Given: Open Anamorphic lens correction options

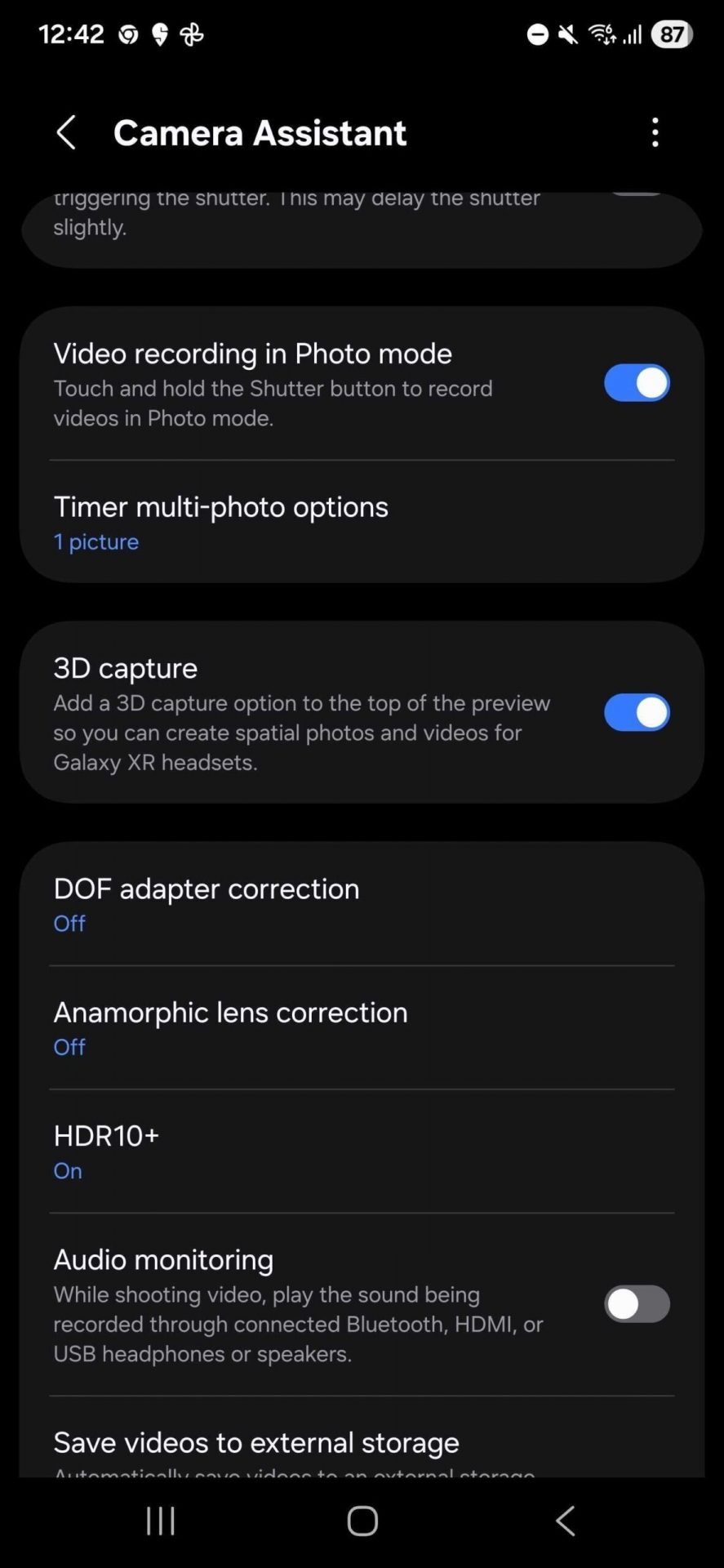Looking at the screenshot, I should pyautogui.click(x=230, y=1027).
